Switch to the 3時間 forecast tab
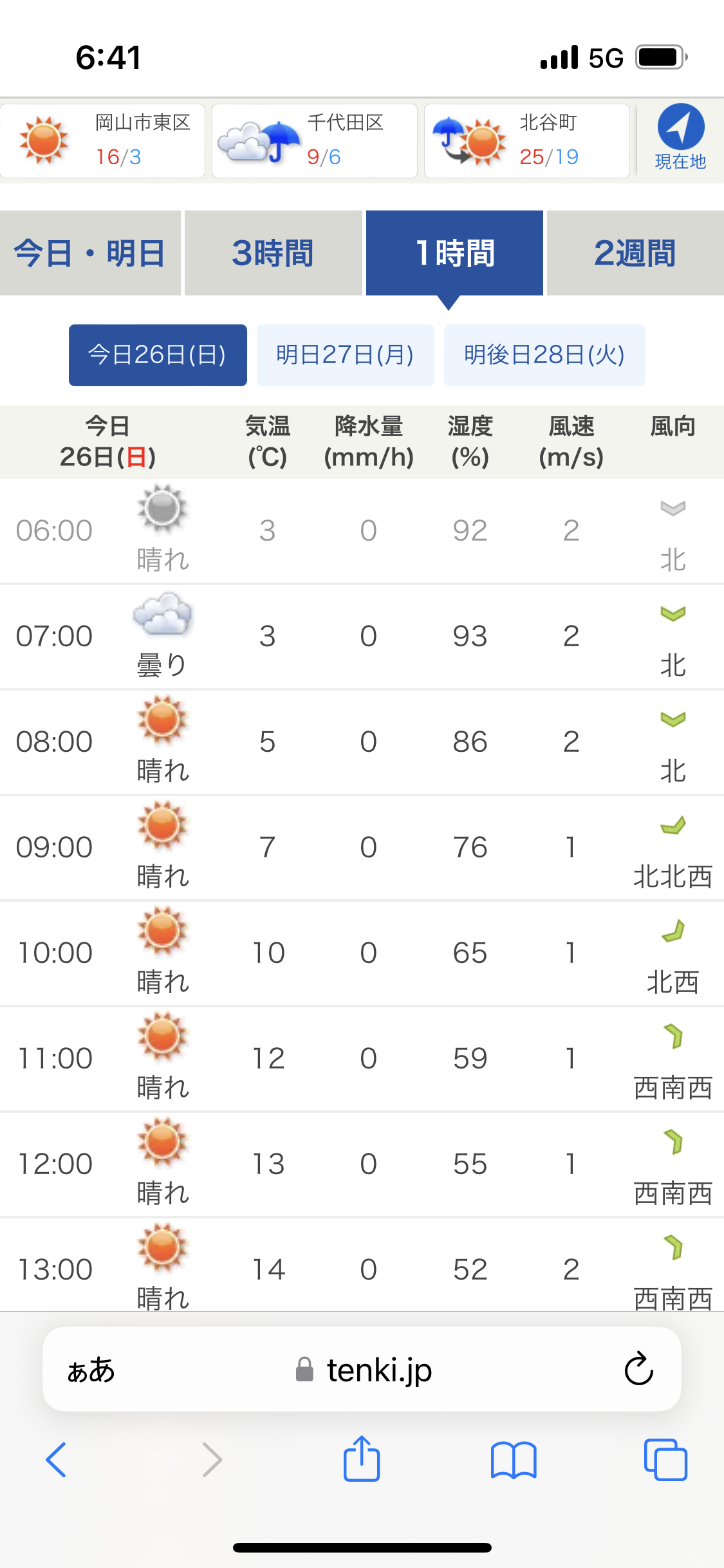 (x=273, y=253)
